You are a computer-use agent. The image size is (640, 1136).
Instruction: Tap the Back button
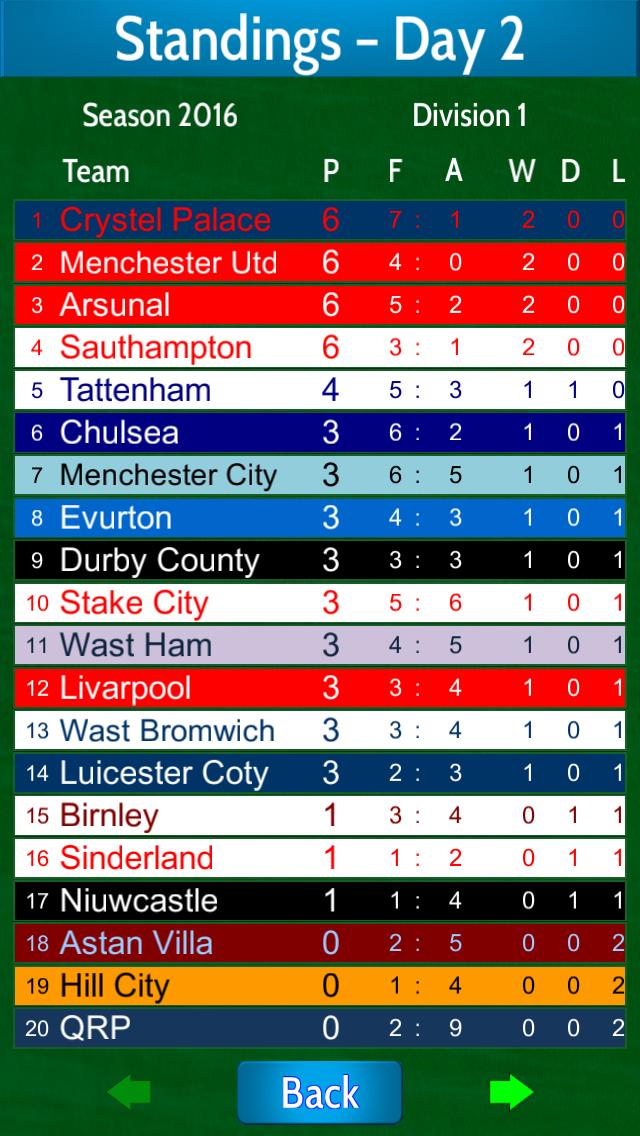click(320, 1092)
